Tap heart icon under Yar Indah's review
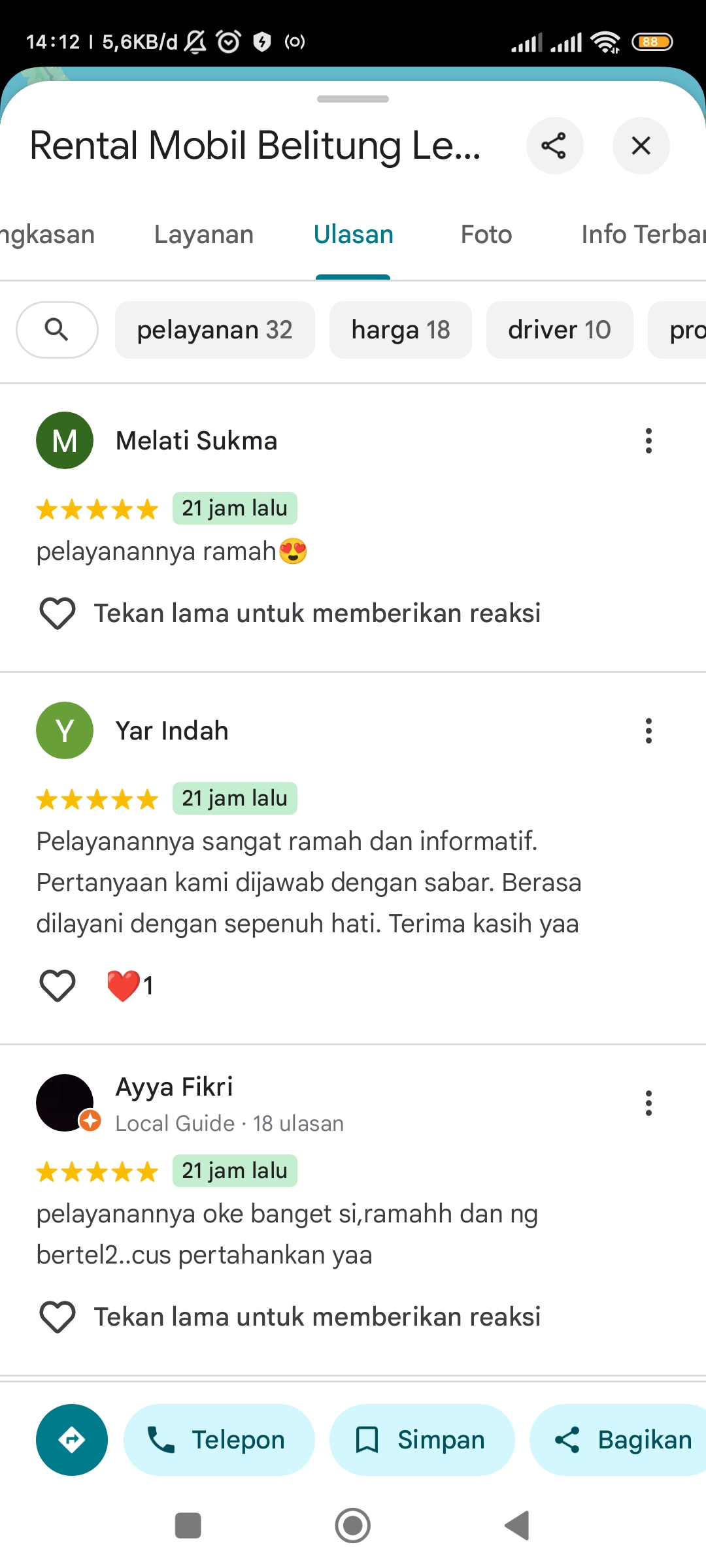This screenshot has width=706, height=1568. (58, 986)
